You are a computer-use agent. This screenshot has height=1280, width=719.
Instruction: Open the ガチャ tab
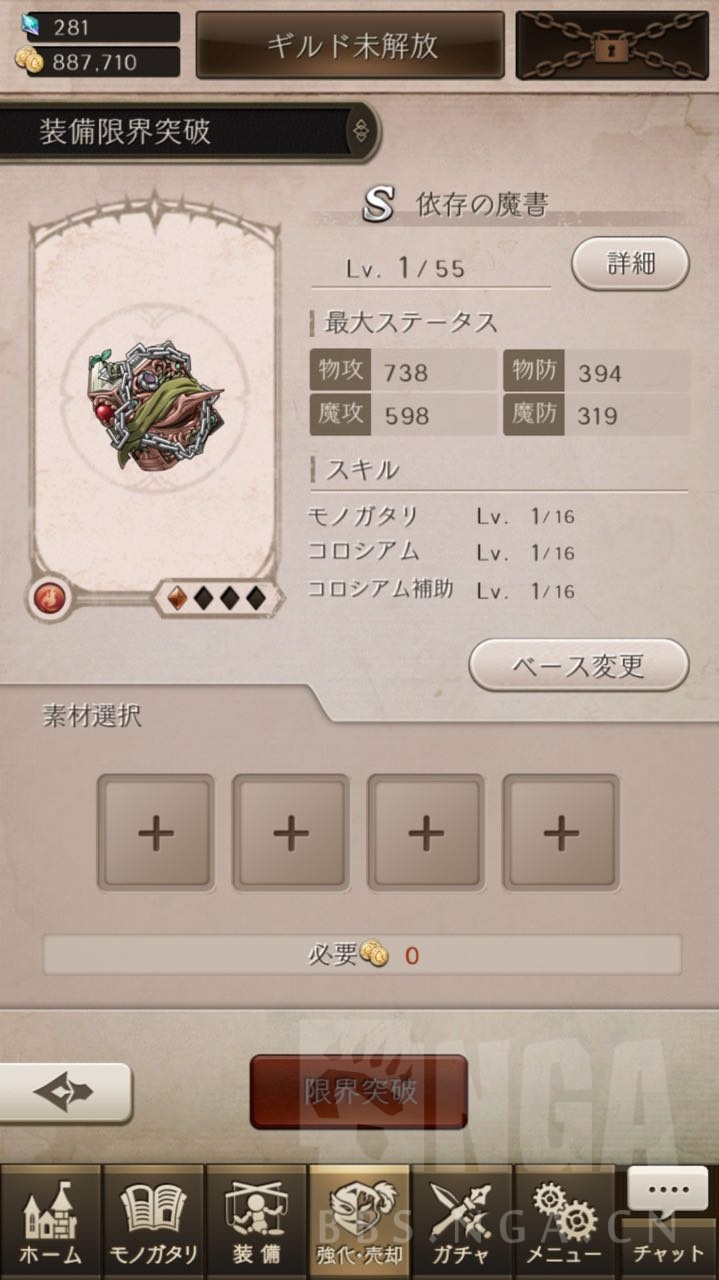click(x=462, y=1222)
